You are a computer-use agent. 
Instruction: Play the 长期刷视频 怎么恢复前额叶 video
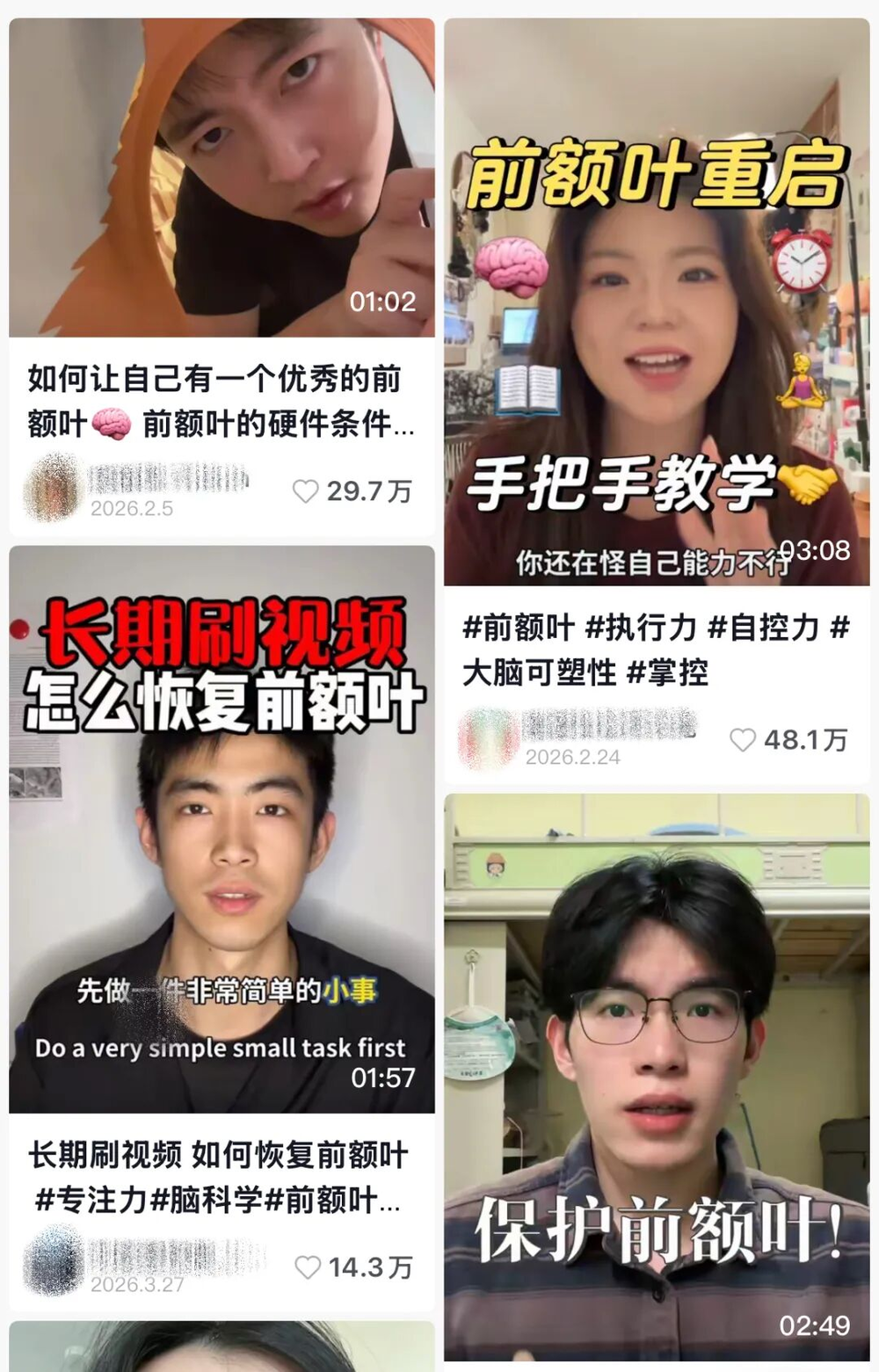point(222,829)
